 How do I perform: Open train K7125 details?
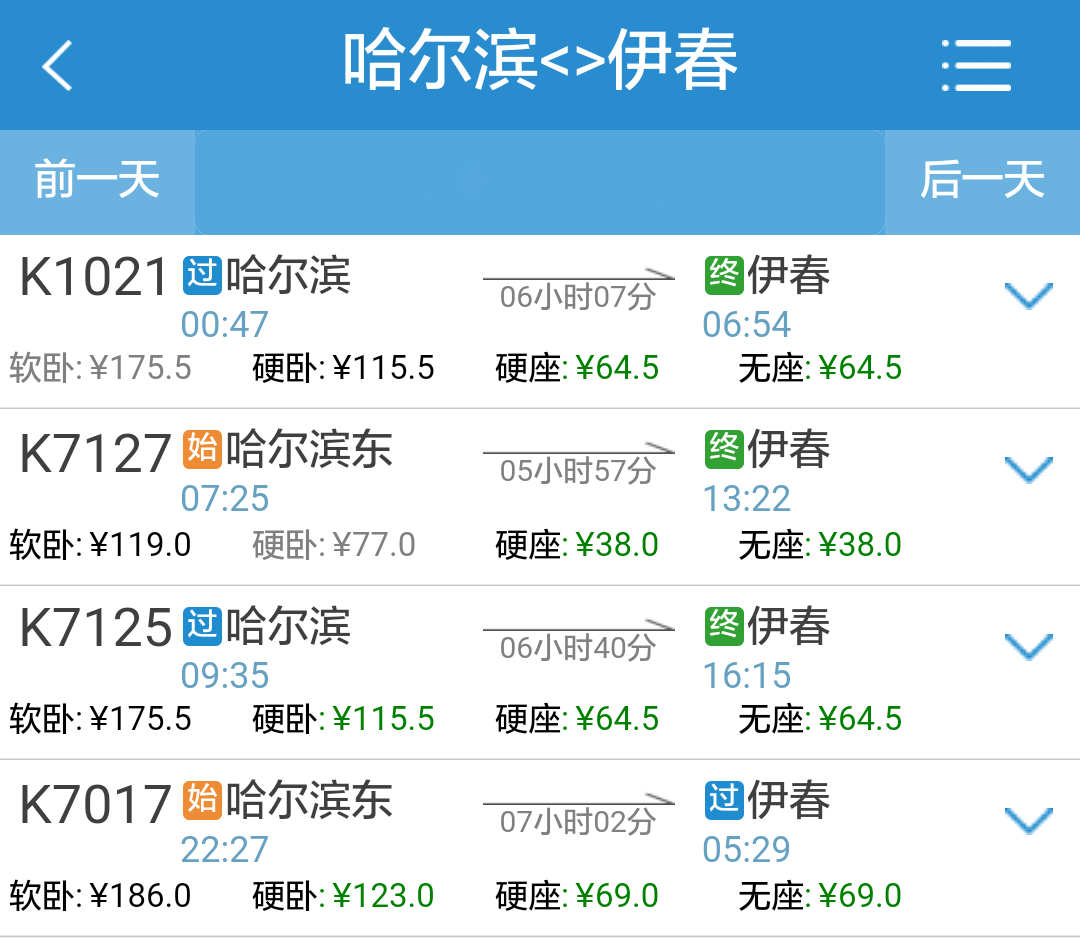point(95,628)
